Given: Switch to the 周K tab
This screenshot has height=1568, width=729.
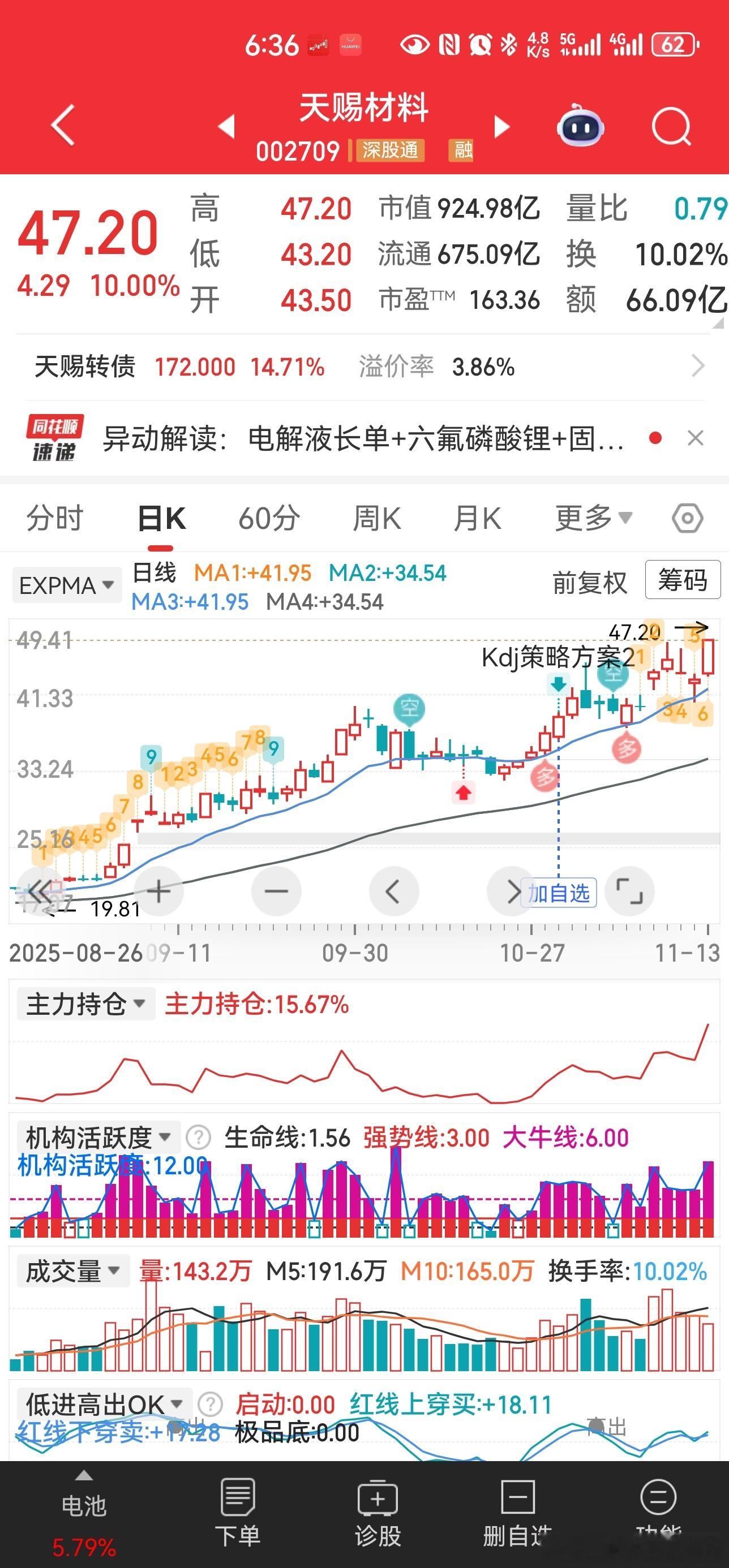Looking at the screenshot, I should [377, 519].
